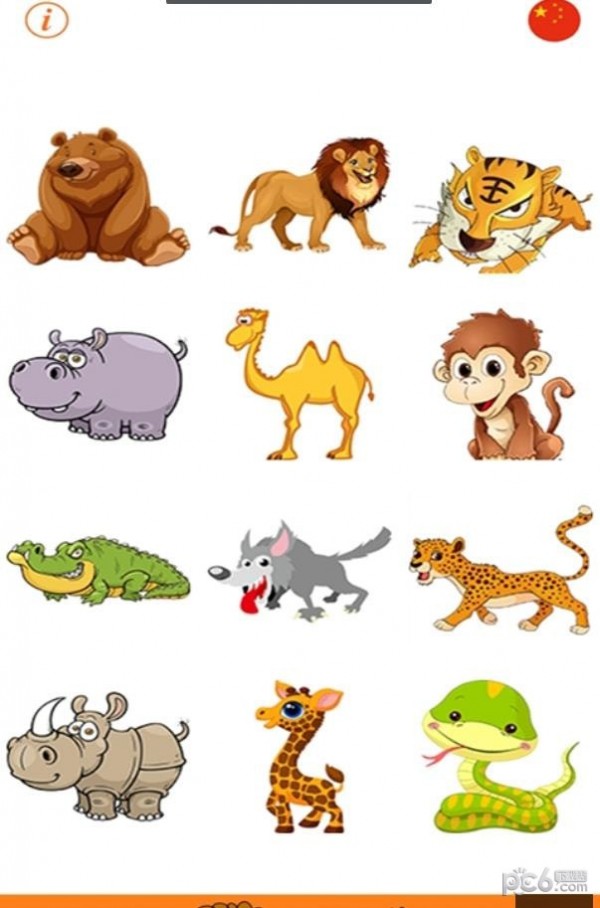Select the purple hippo tile
The image size is (600, 908).
tap(98, 384)
